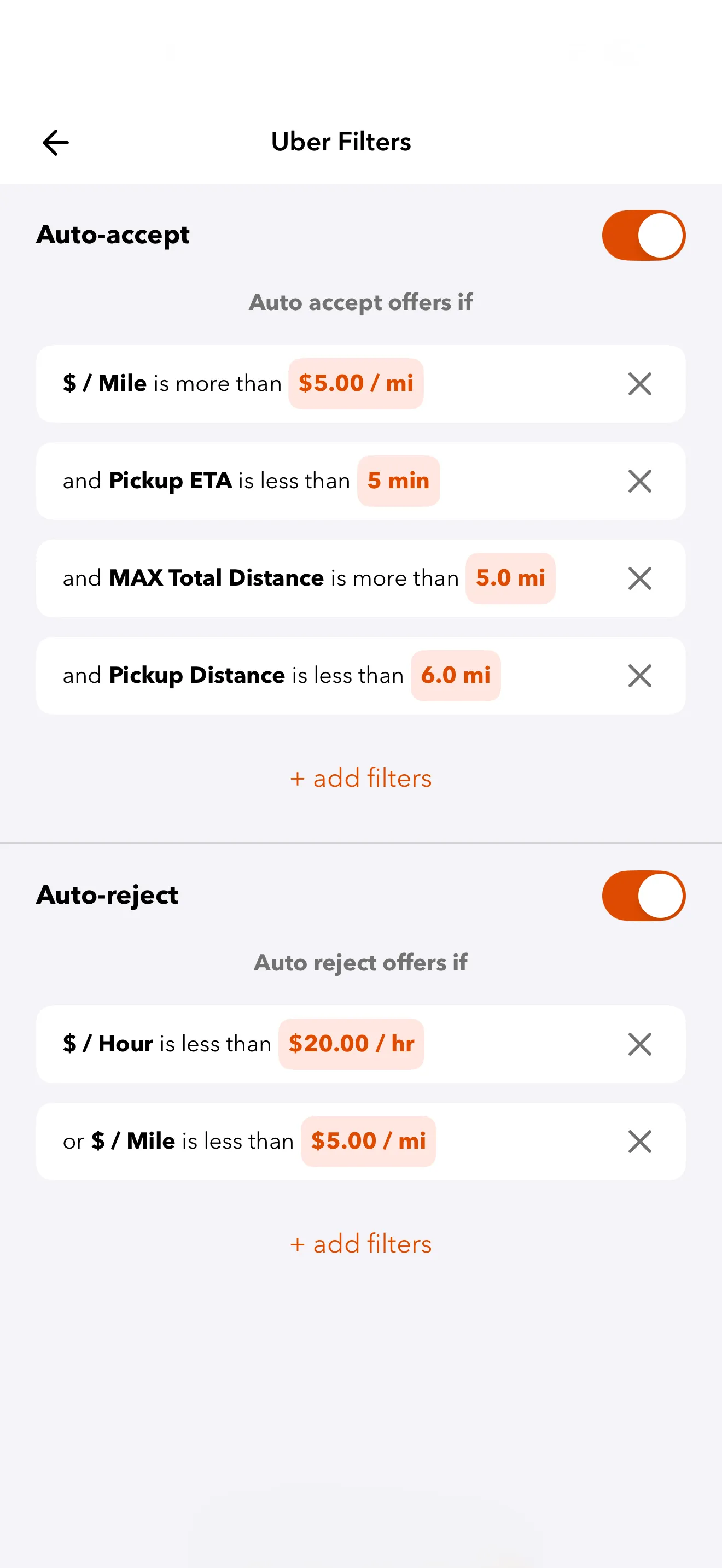Remove the $ / Hour auto-reject filter
Screen dimensions: 722x1568
coord(639,1044)
